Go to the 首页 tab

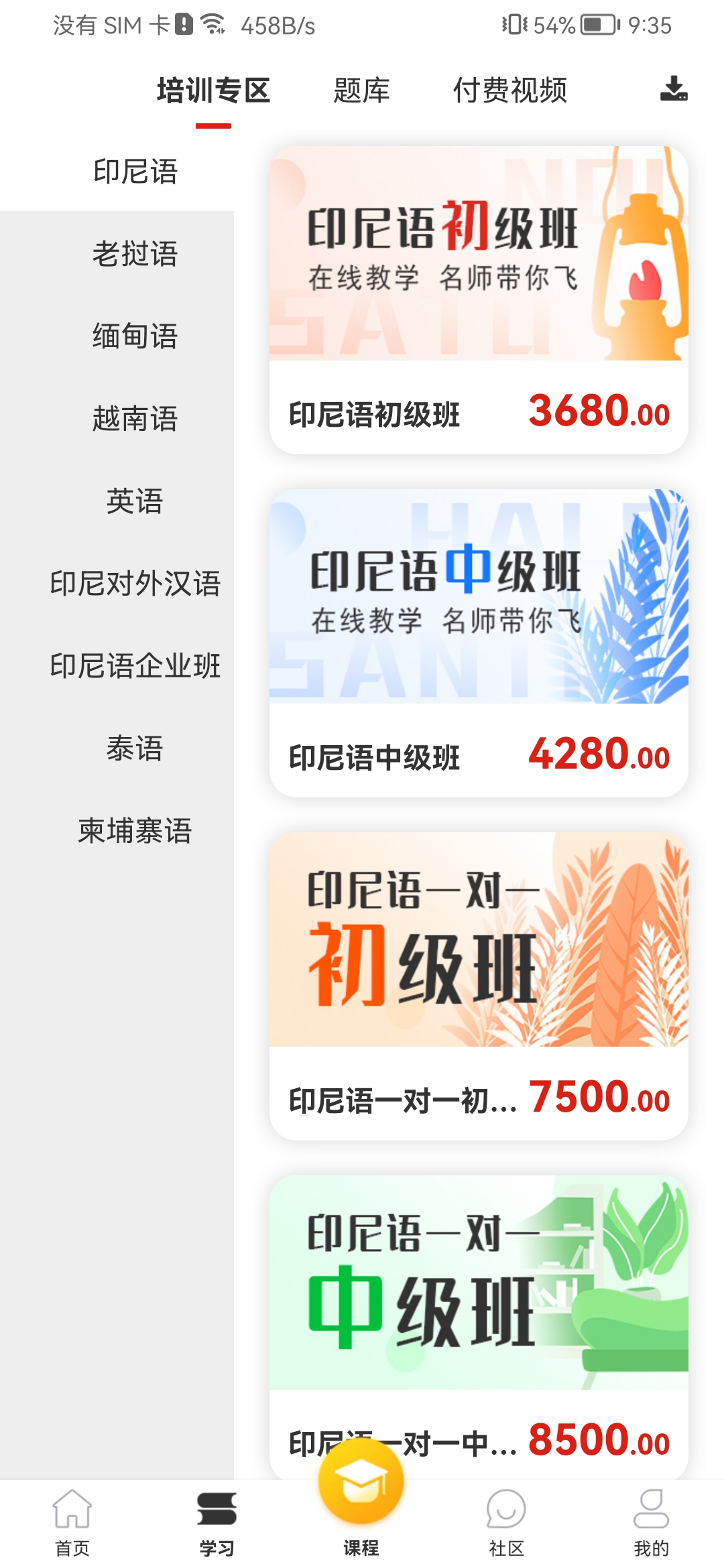tap(72, 1522)
